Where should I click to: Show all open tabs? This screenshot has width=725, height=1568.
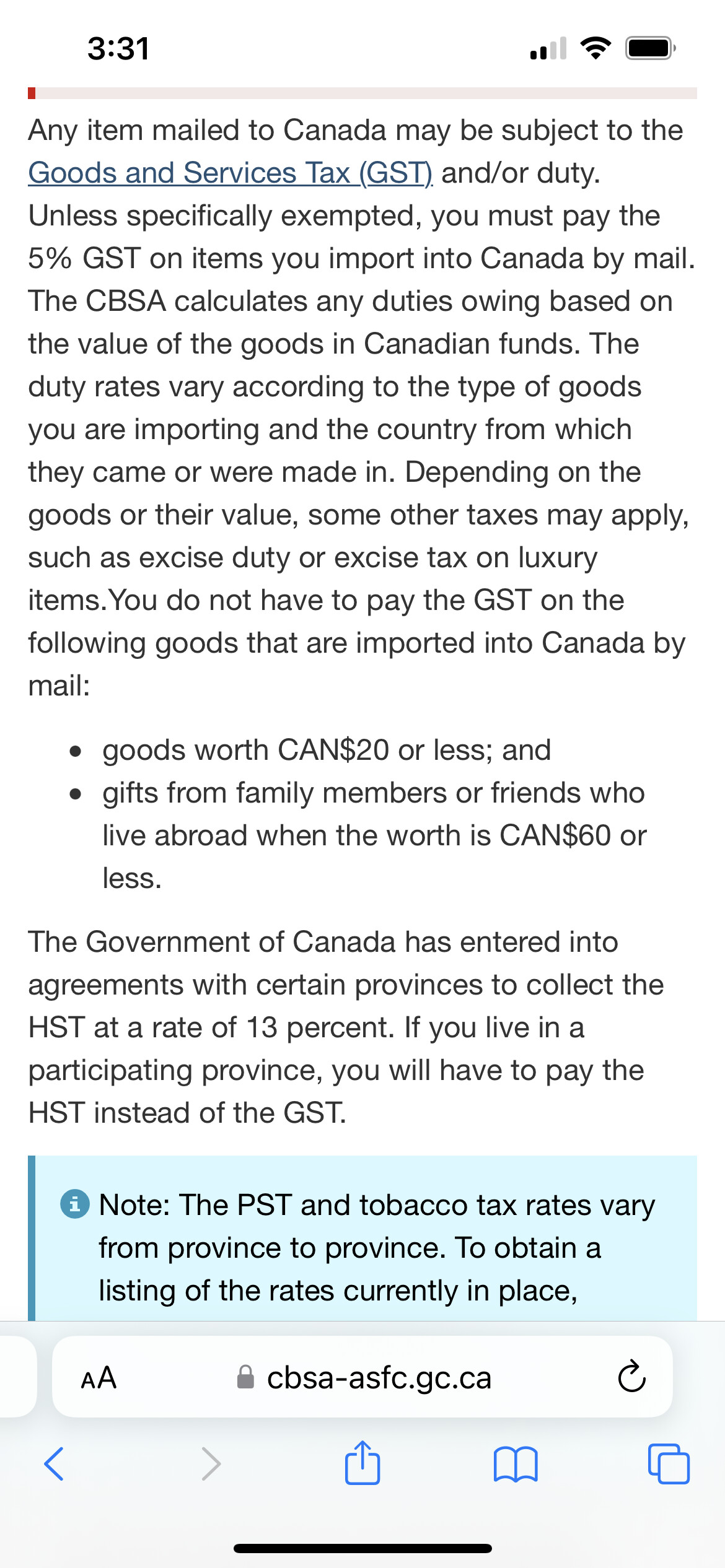click(668, 1464)
